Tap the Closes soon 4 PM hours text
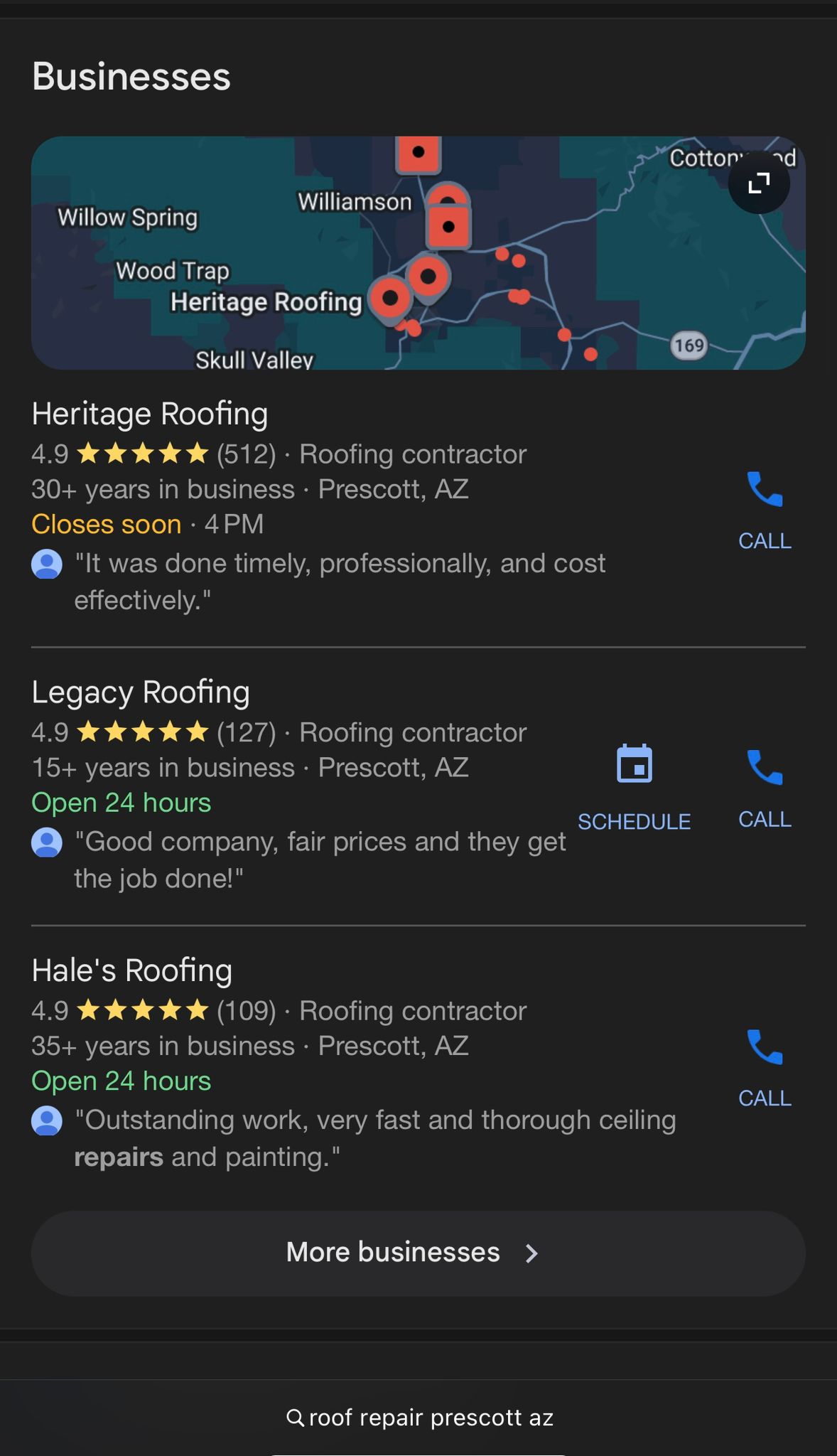Image resolution: width=837 pixels, height=1456 pixels. point(146,524)
